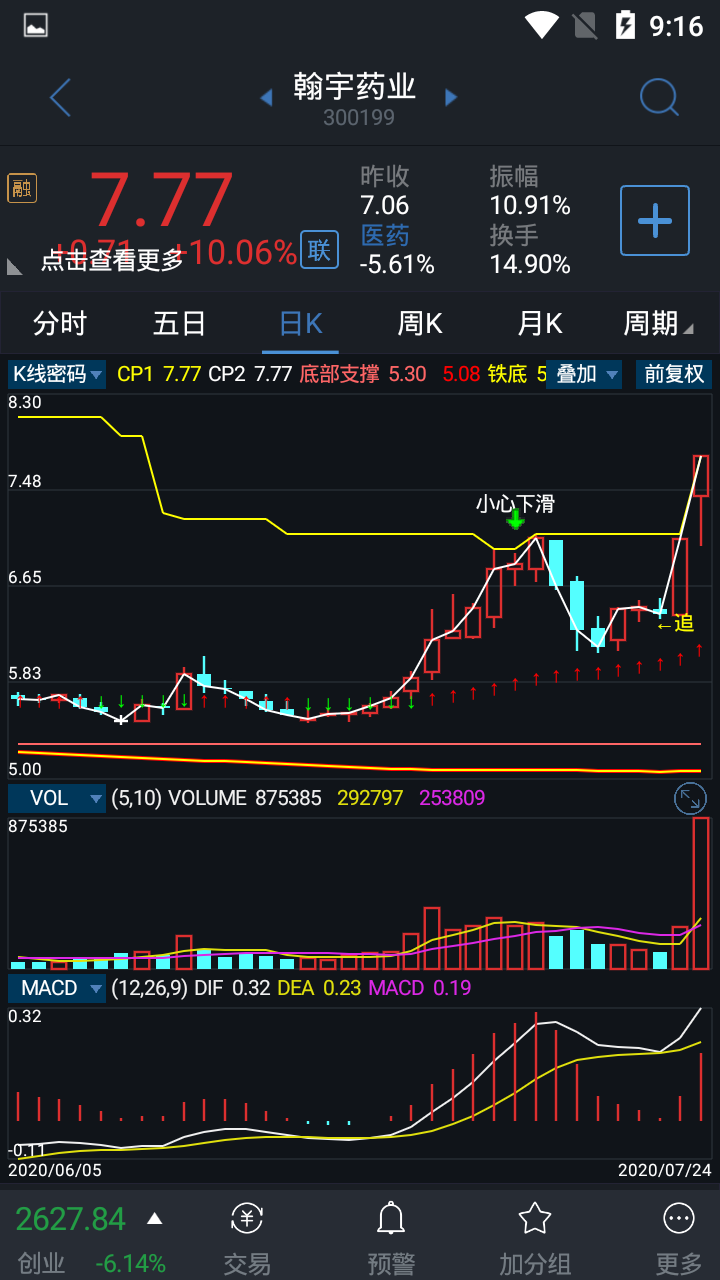Open the 交易 trading section

point(247,1238)
